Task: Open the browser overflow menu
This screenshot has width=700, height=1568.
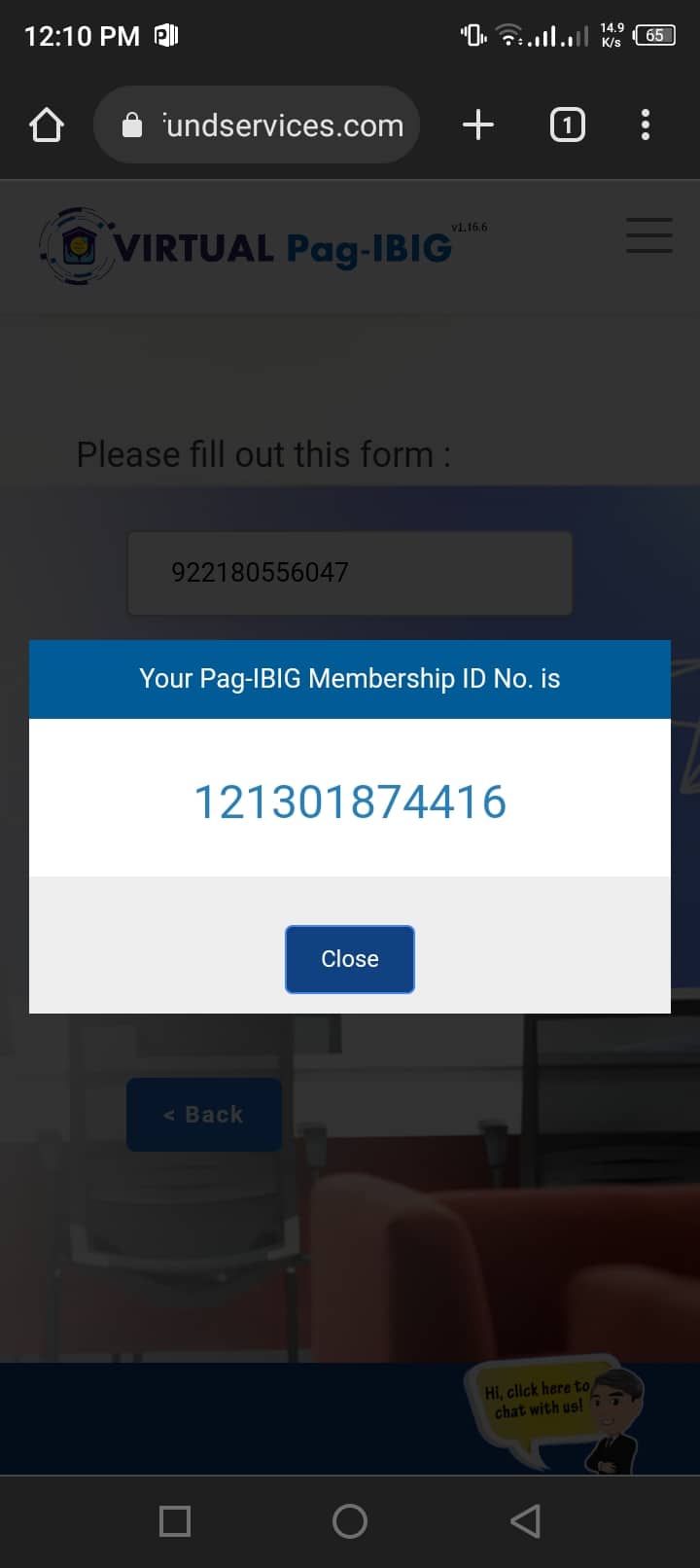Action: [646, 125]
